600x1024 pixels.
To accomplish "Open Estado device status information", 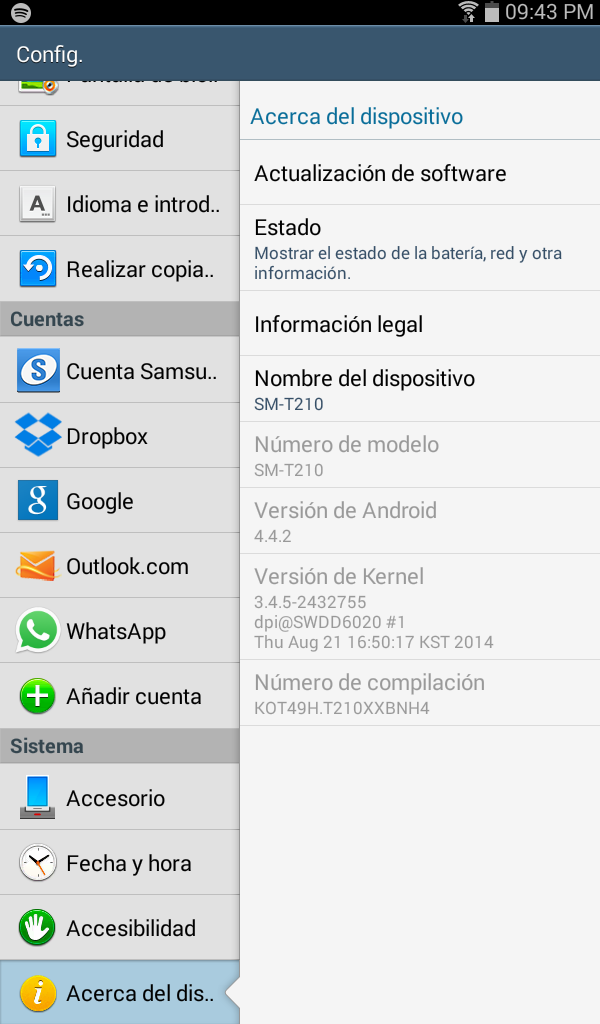I will tap(420, 248).
